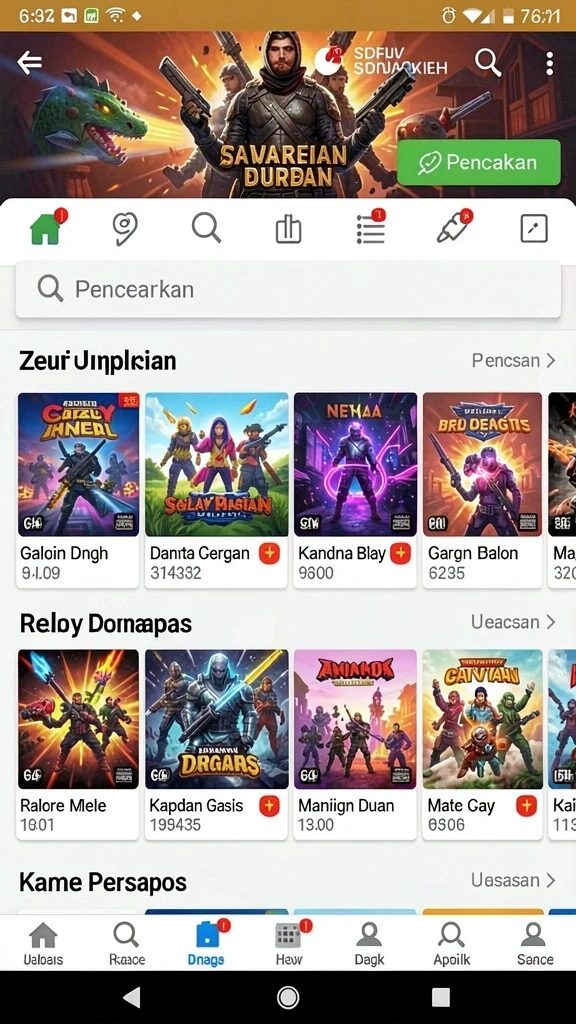This screenshot has width=576, height=1024.
Task: Focus the Pencearkan search field
Action: (x=288, y=289)
